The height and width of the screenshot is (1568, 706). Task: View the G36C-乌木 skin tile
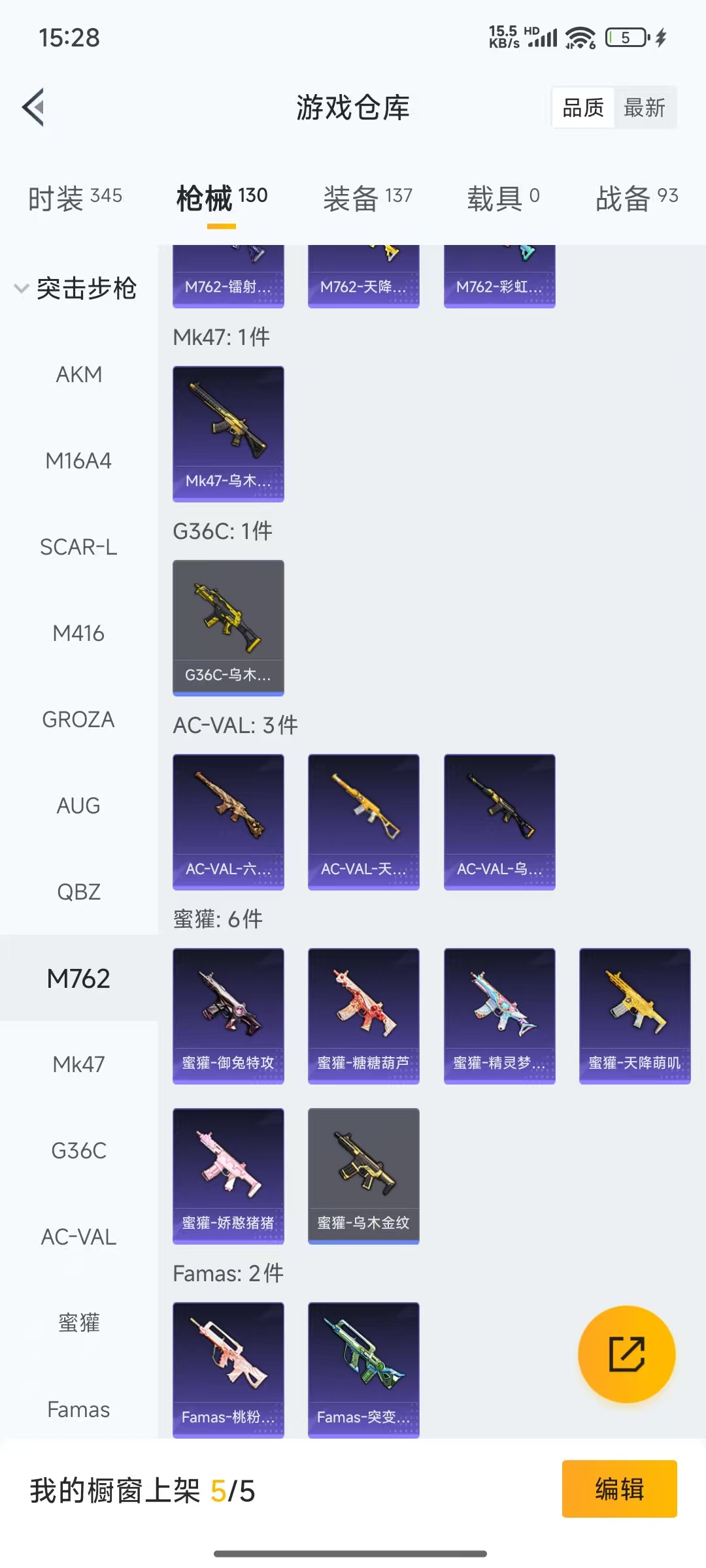228,627
